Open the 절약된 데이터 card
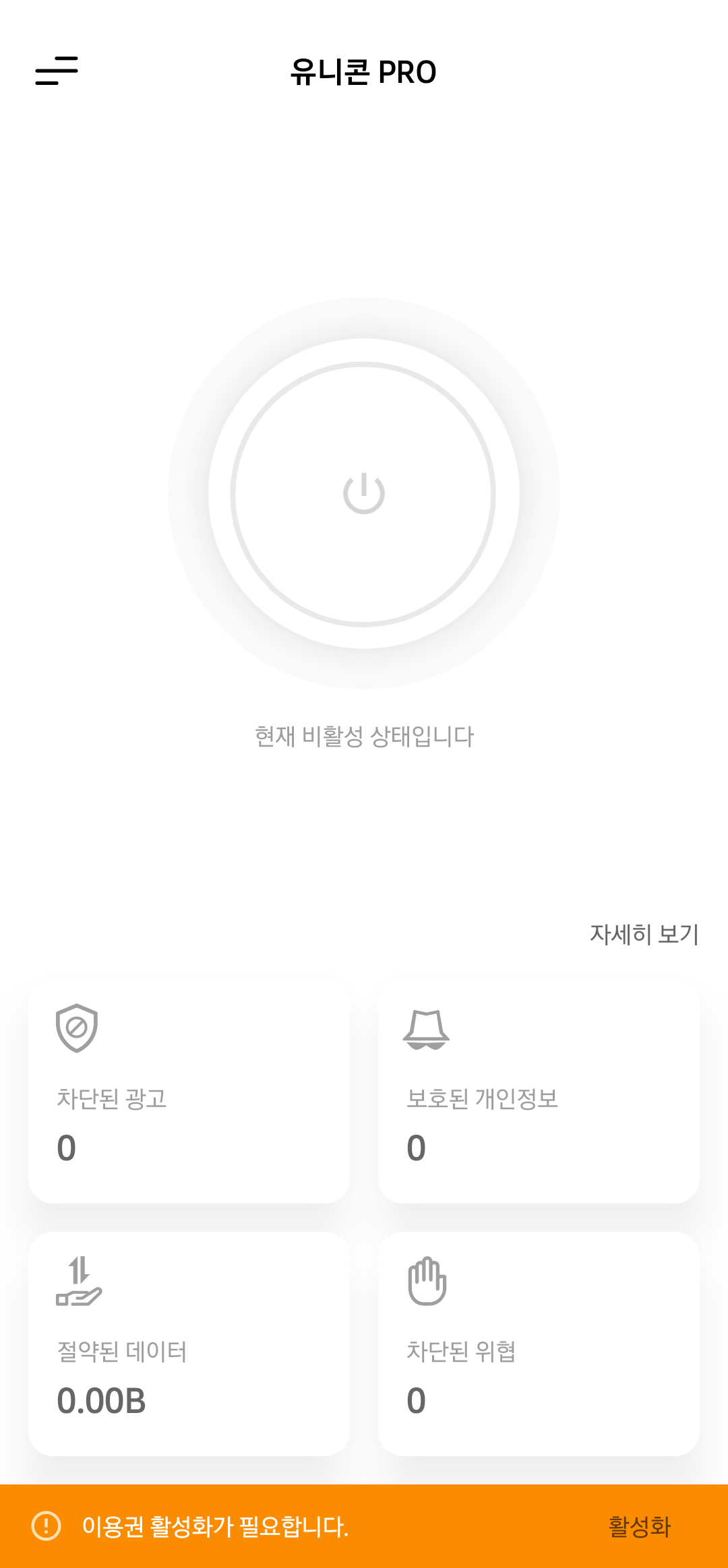The height and width of the screenshot is (1568, 728). point(189,1344)
